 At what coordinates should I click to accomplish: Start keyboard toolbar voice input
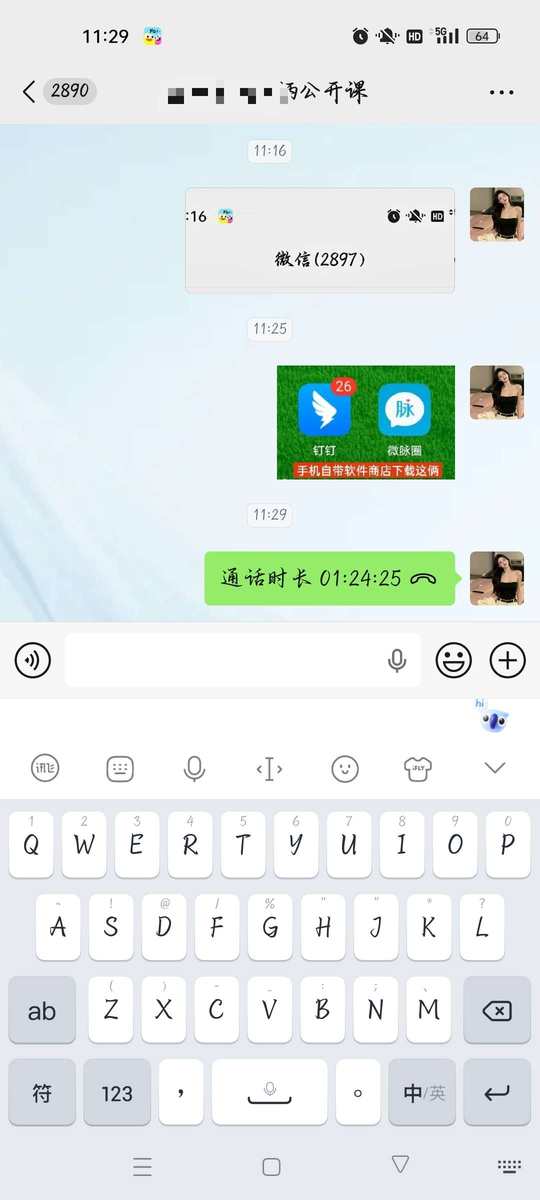point(195,768)
